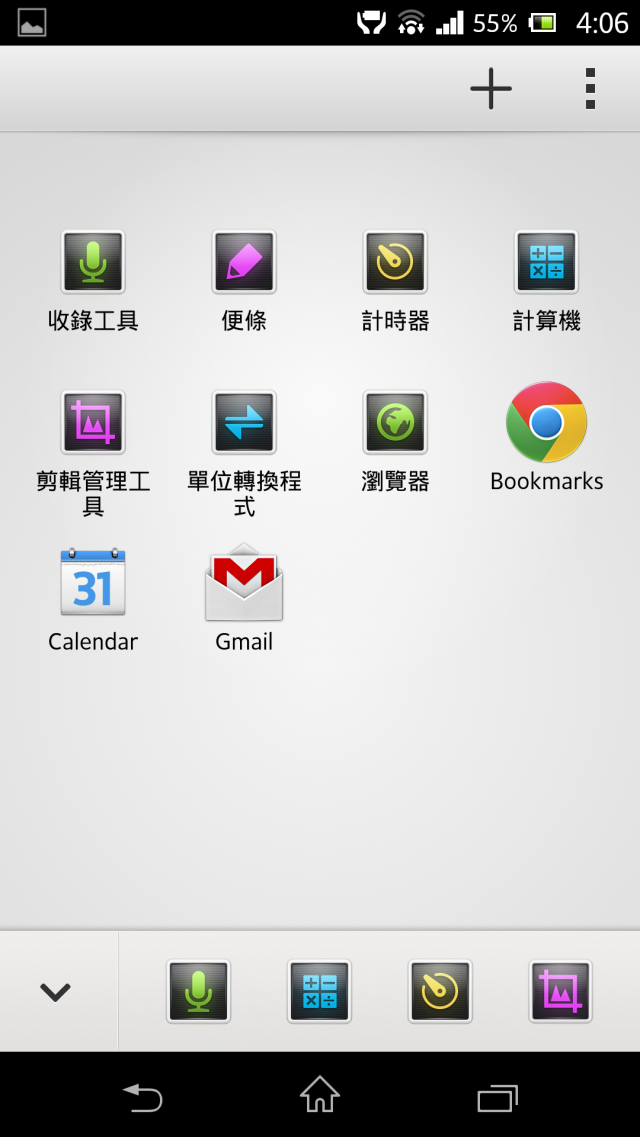The height and width of the screenshot is (1138, 640).
Task: Tap the timer icon in the bottom tray
Action: [440, 992]
